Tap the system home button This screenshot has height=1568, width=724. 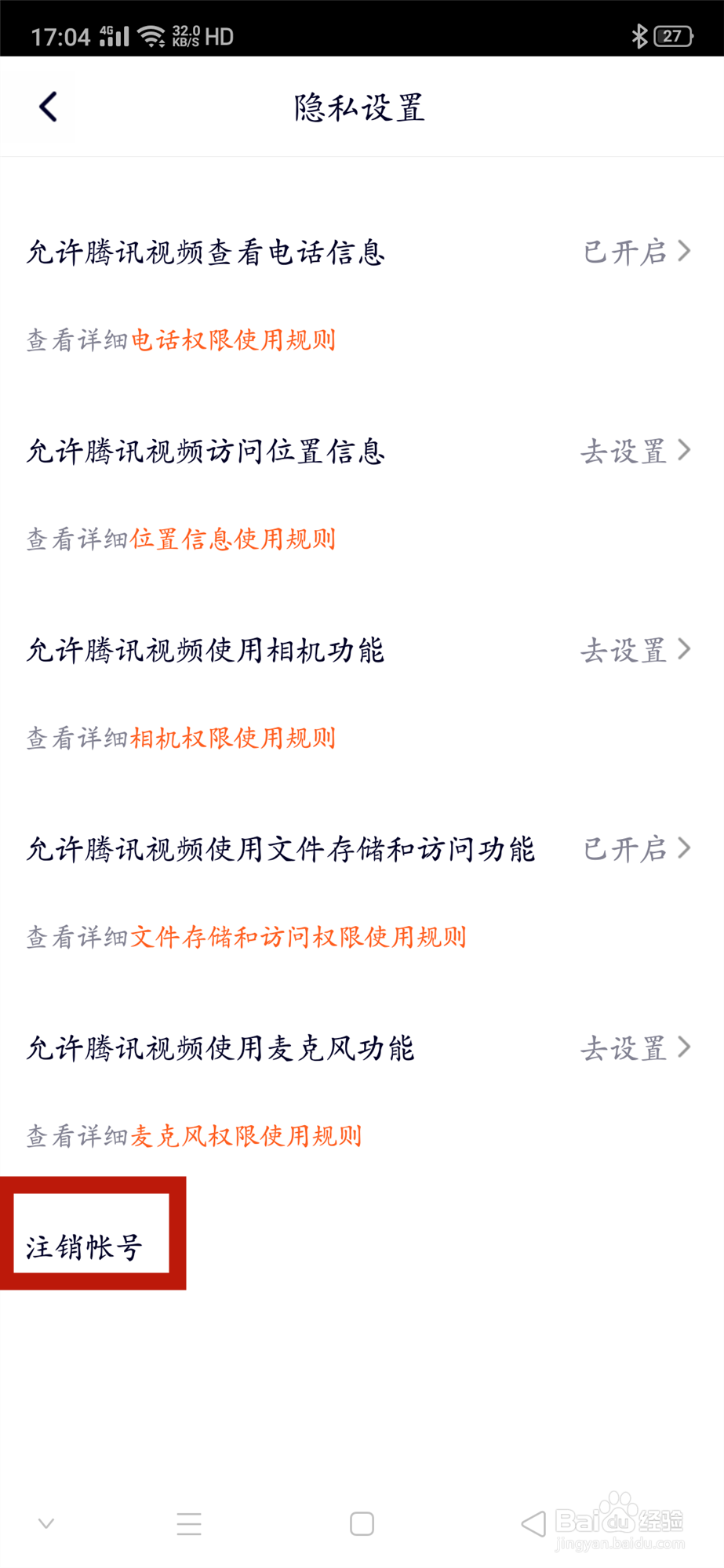362,1524
